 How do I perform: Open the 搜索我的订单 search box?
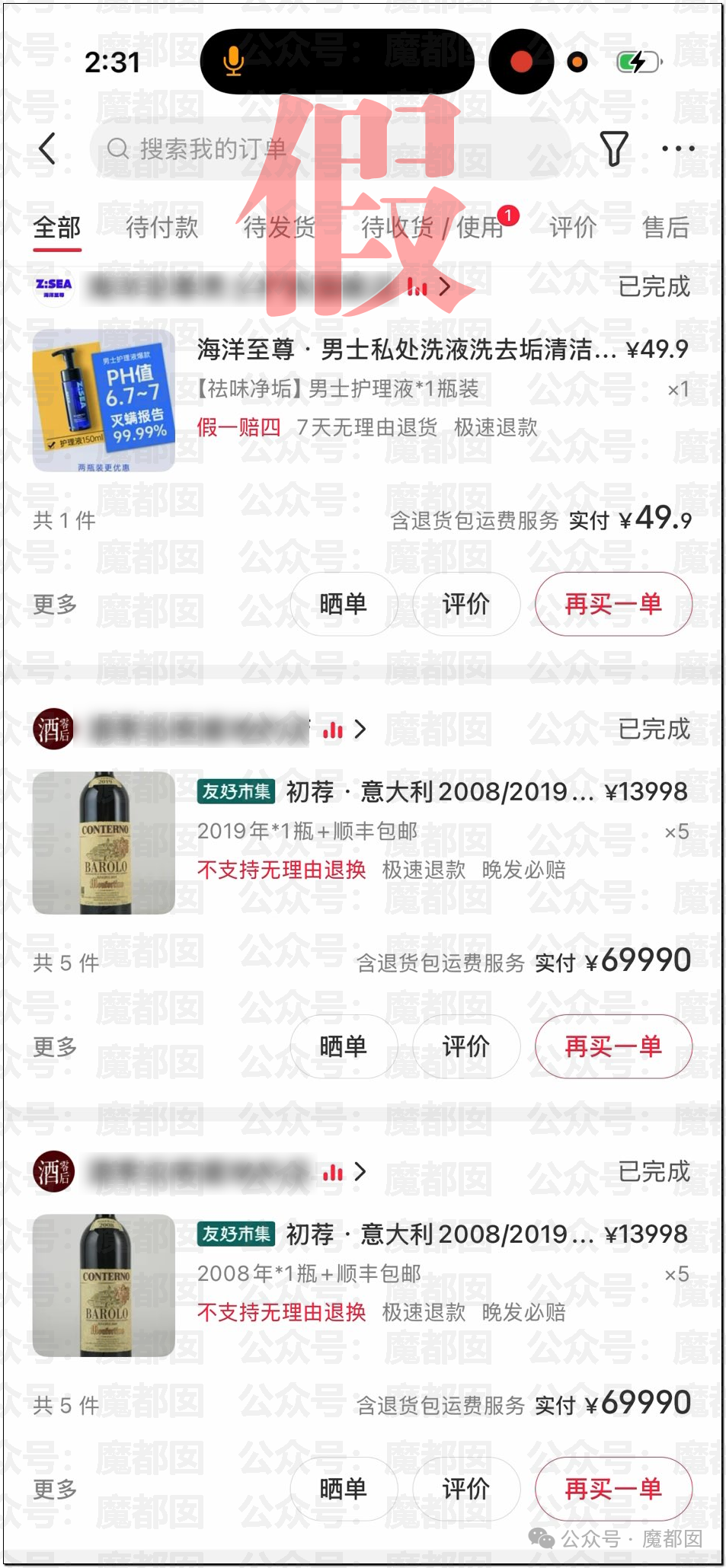(328, 148)
